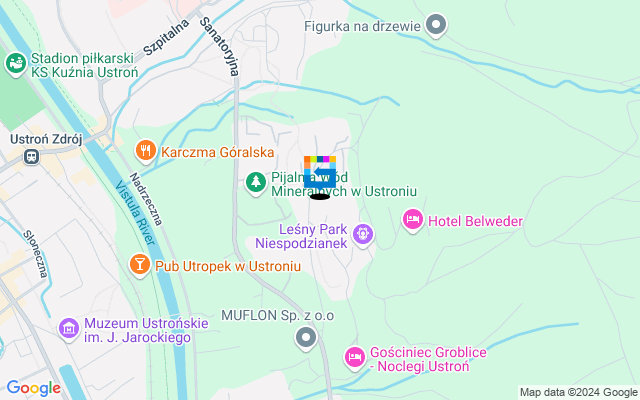
Task: Select Muzeum Ustrońskie im. J. Jarockiego
Action: [x=69, y=328]
